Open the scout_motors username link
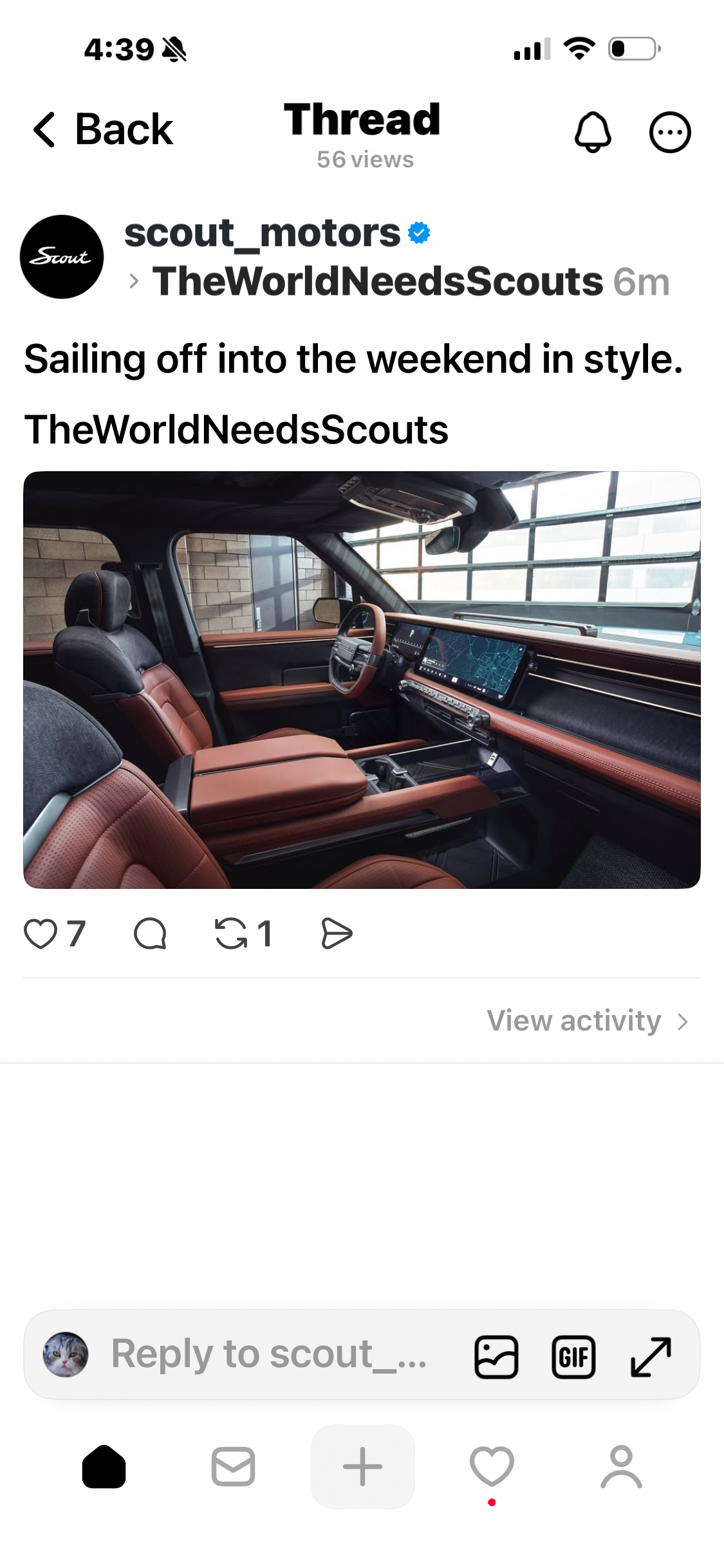Viewport: 724px width, 1568px height. click(x=263, y=233)
